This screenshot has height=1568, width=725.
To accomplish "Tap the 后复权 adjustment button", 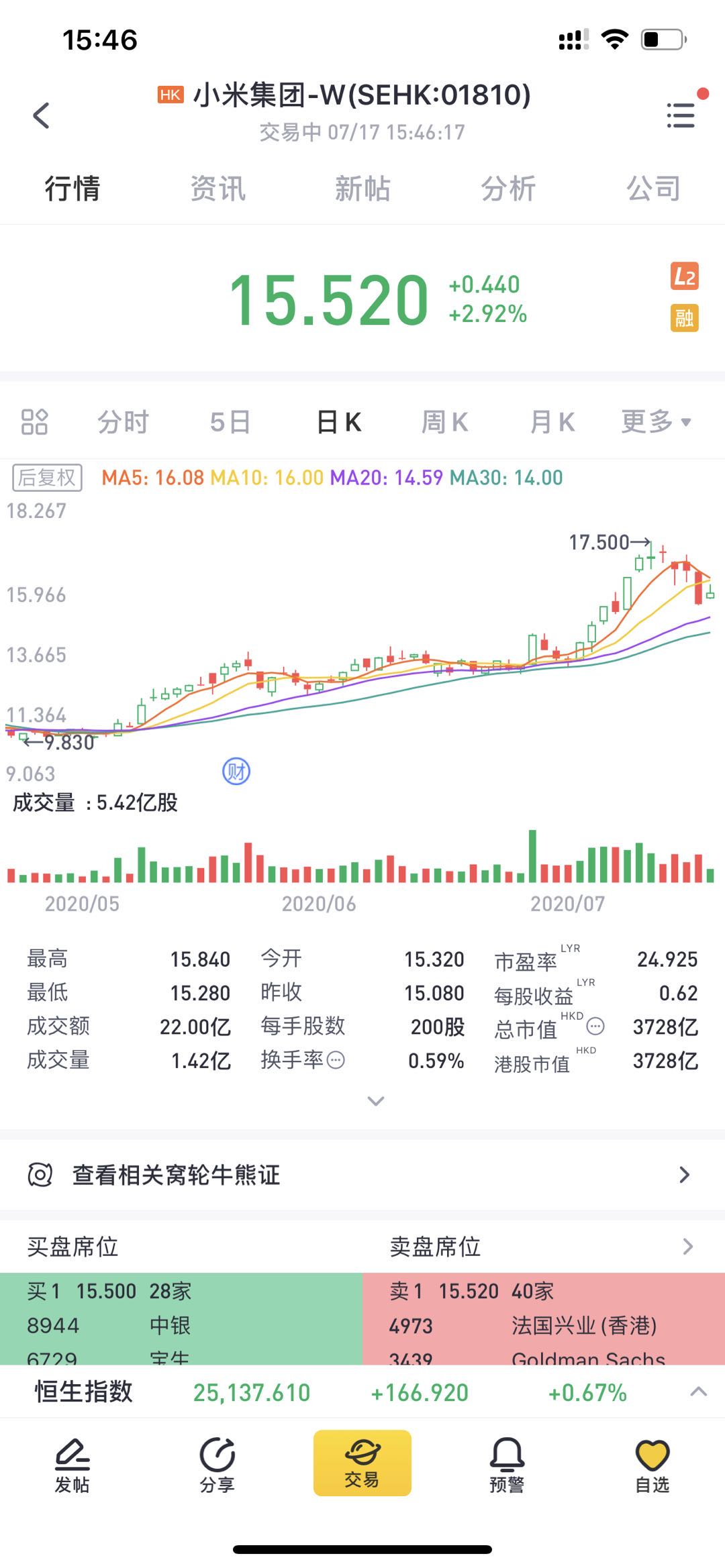I will coord(47,478).
